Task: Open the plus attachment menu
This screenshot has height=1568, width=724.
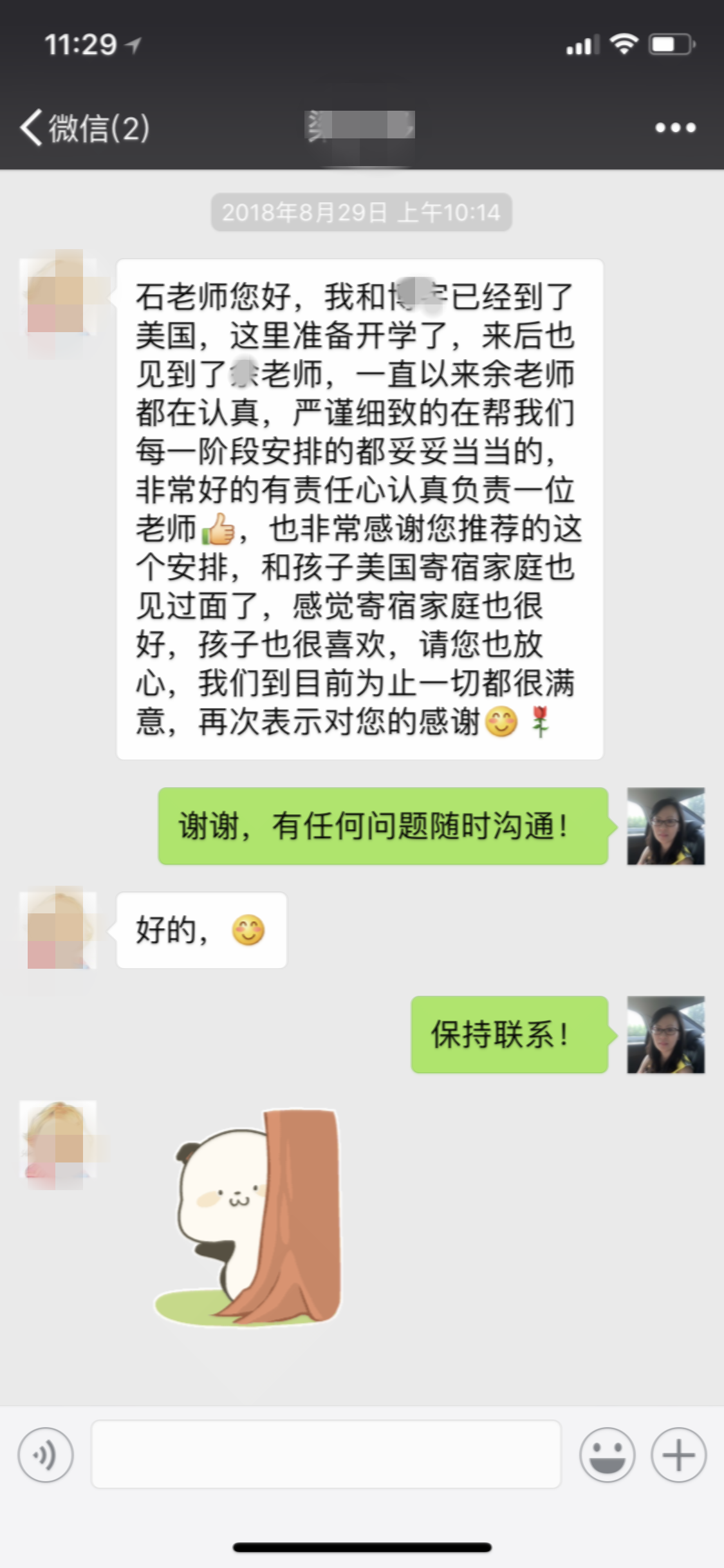Action: click(678, 1455)
